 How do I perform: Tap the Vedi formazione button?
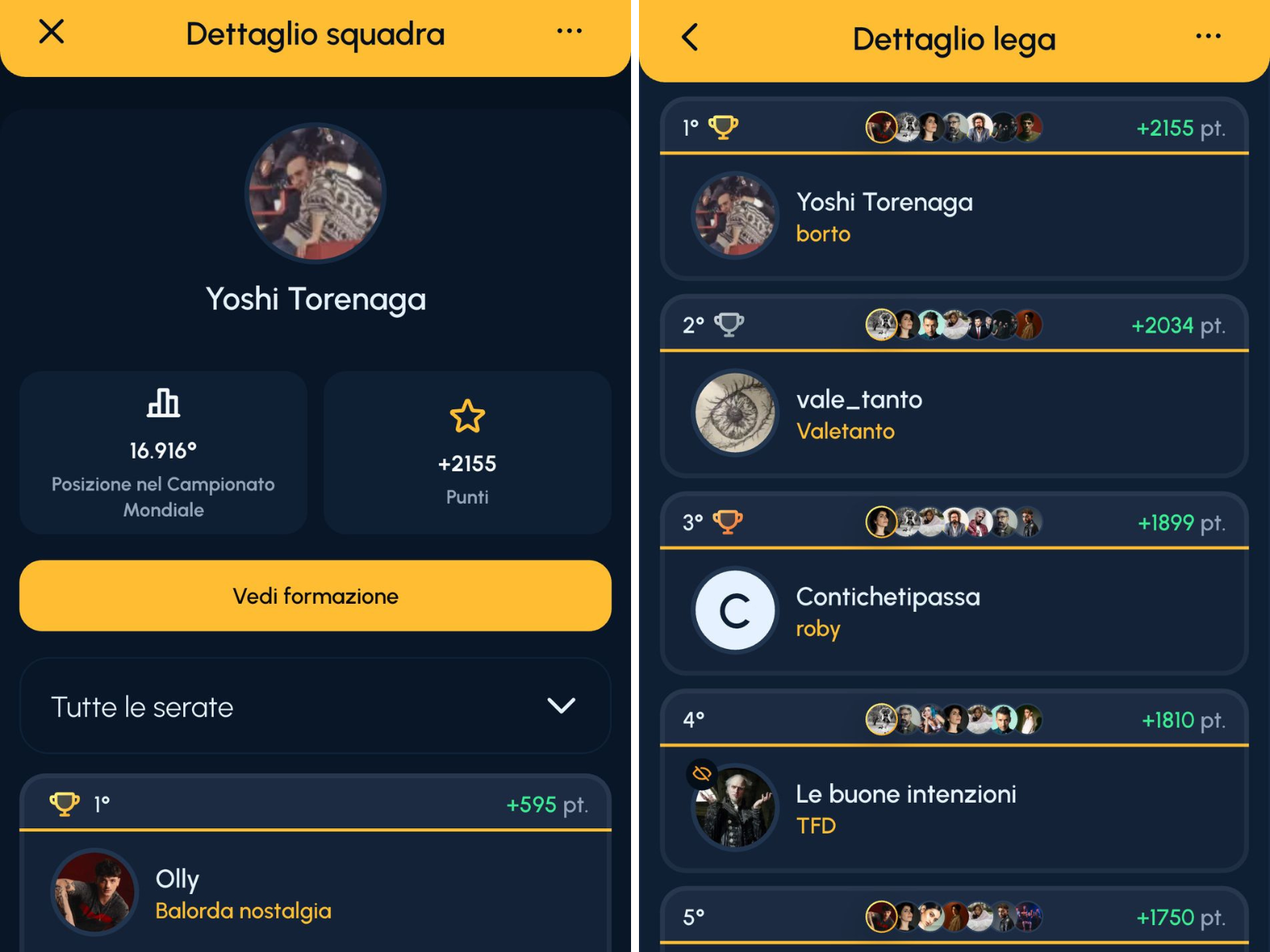[x=315, y=596]
